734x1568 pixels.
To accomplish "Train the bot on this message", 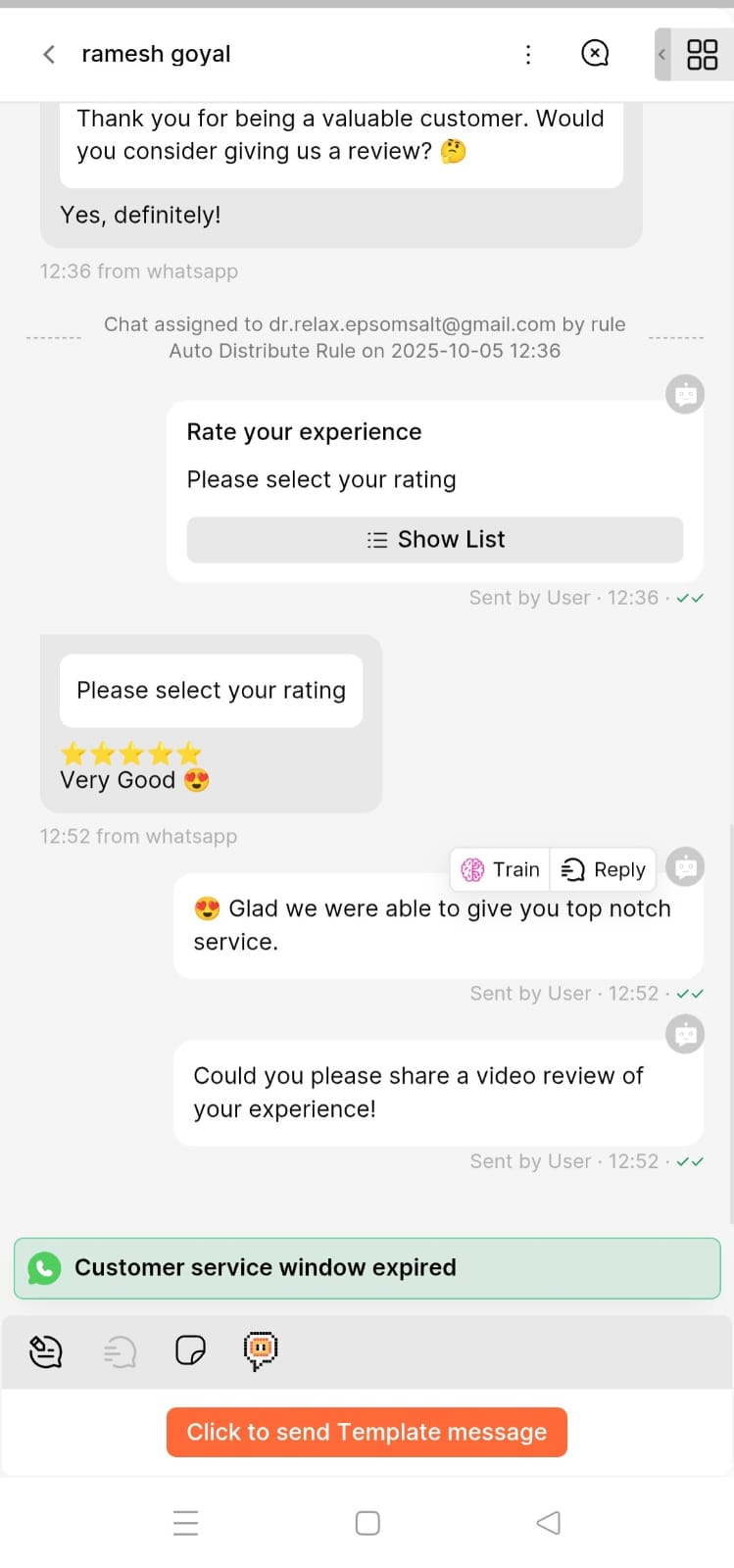I will [501, 869].
